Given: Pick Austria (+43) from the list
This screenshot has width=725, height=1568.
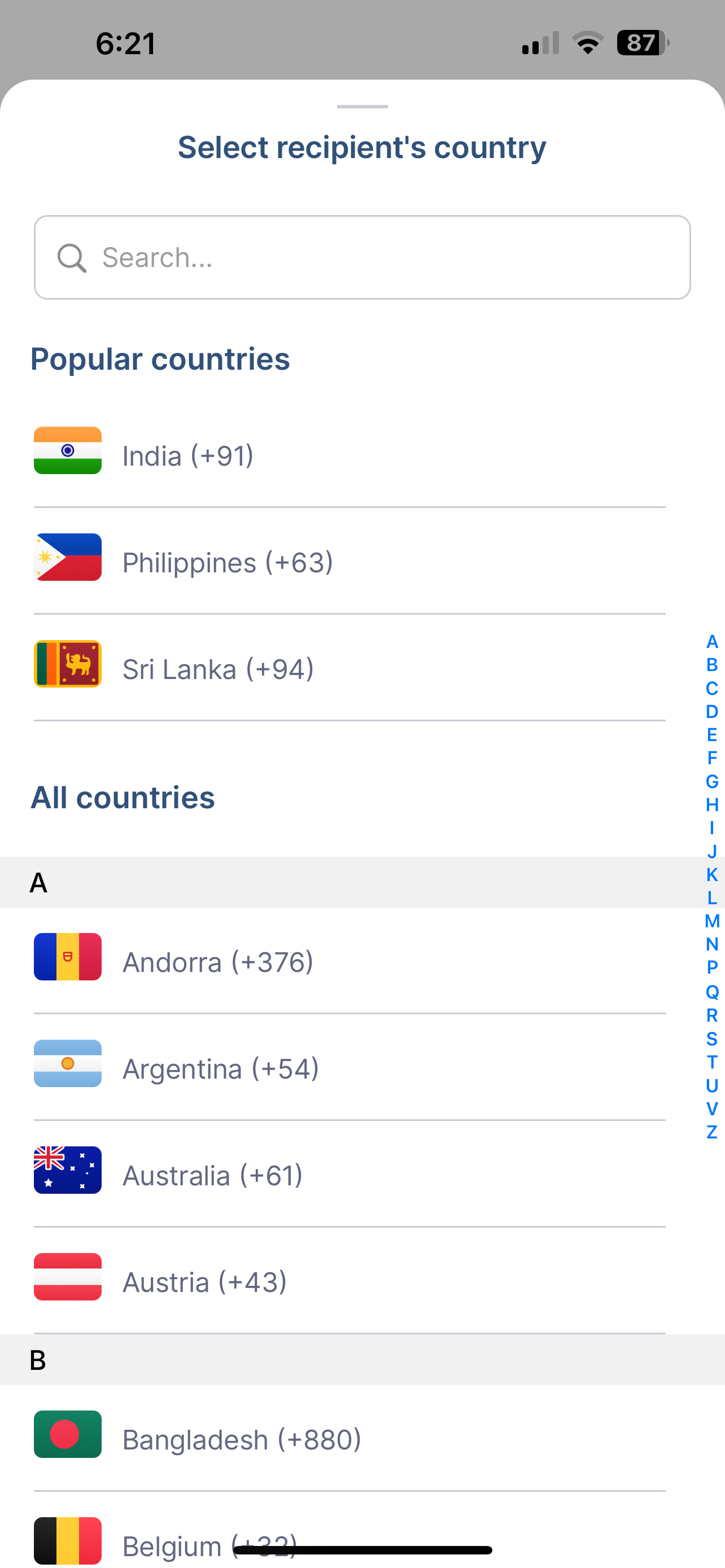Looking at the screenshot, I should [x=350, y=1281].
